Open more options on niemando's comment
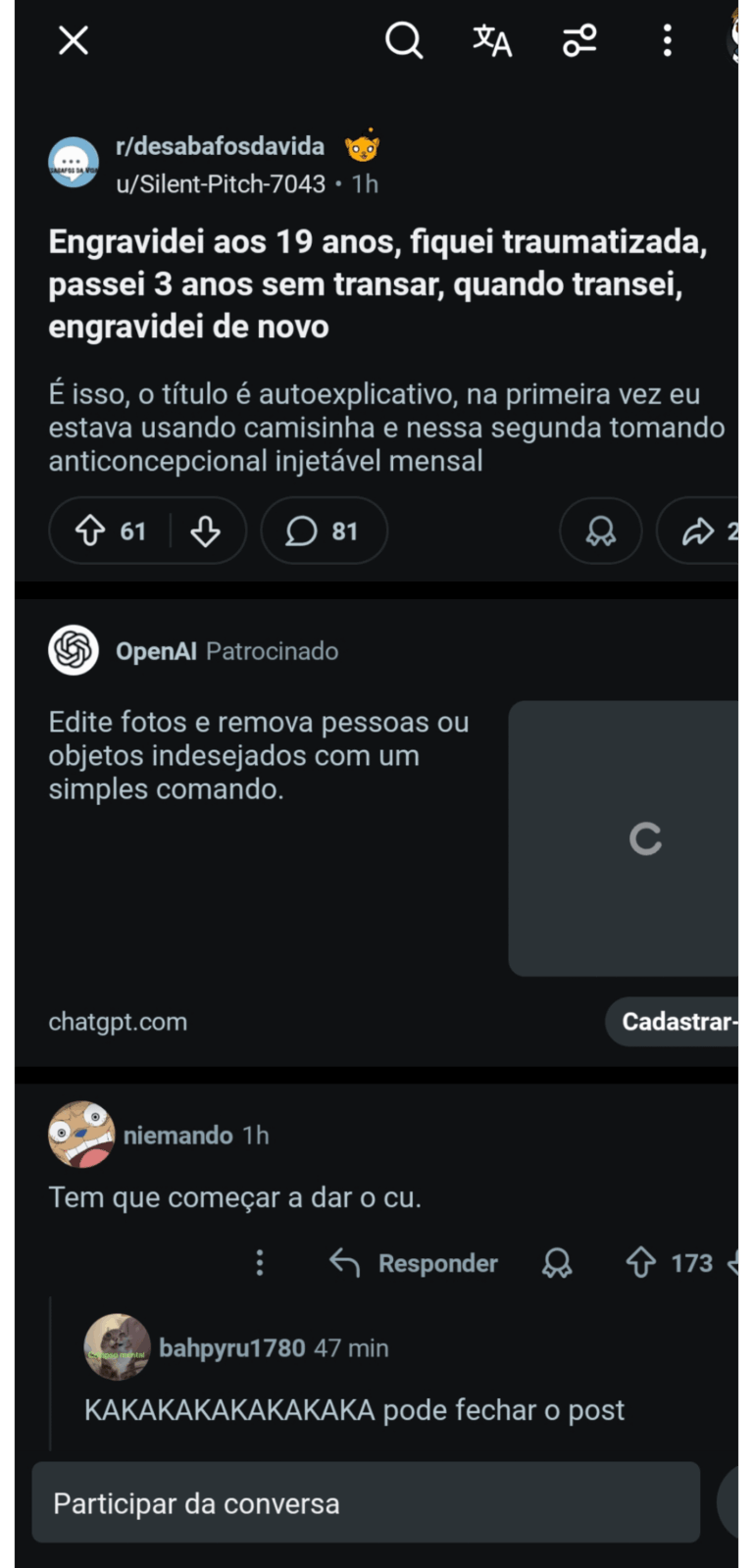The image size is (753, 1568). [260, 1263]
